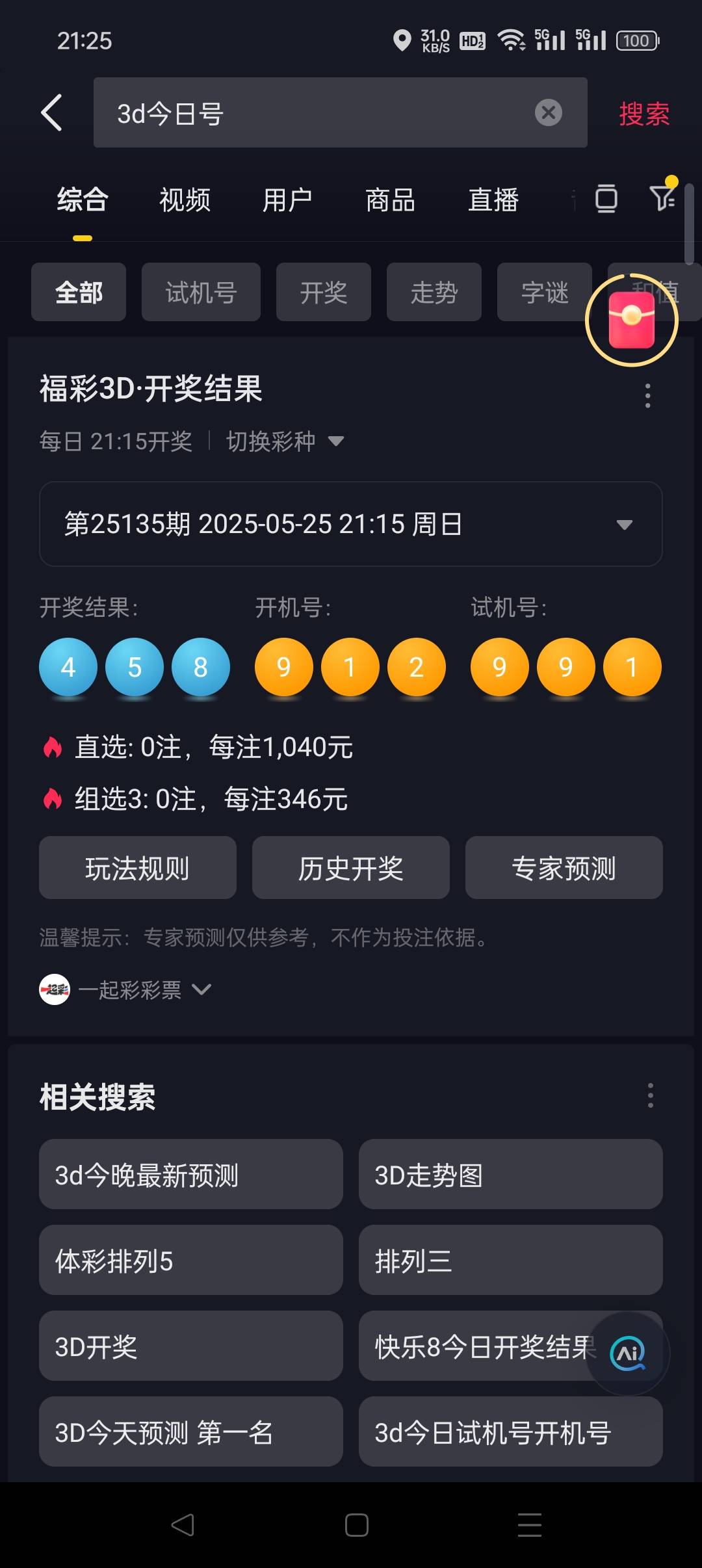Open overflow menu beside 相关搜索
702x1568 pixels.
[x=650, y=1095]
